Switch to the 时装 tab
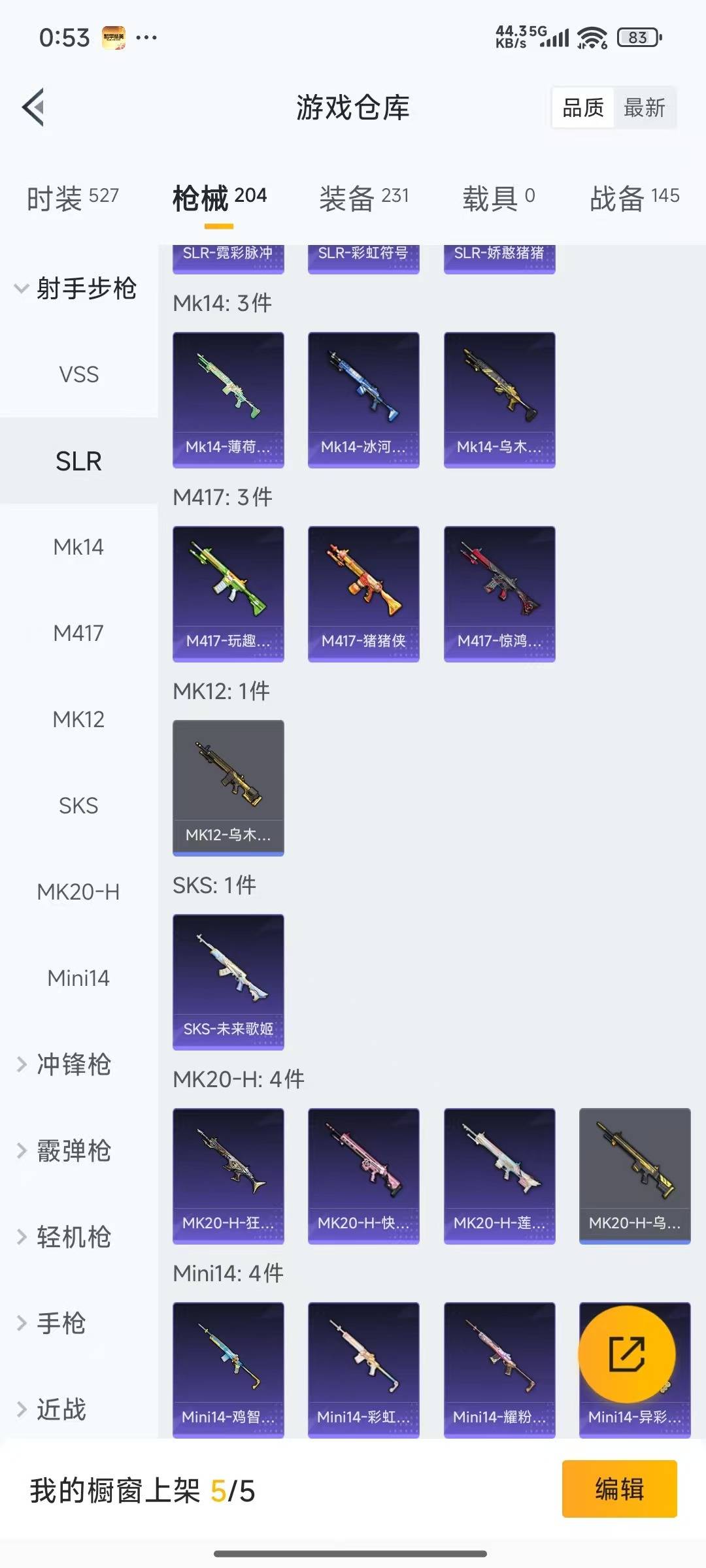This screenshot has height=1568, width=706. coord(73,197)
